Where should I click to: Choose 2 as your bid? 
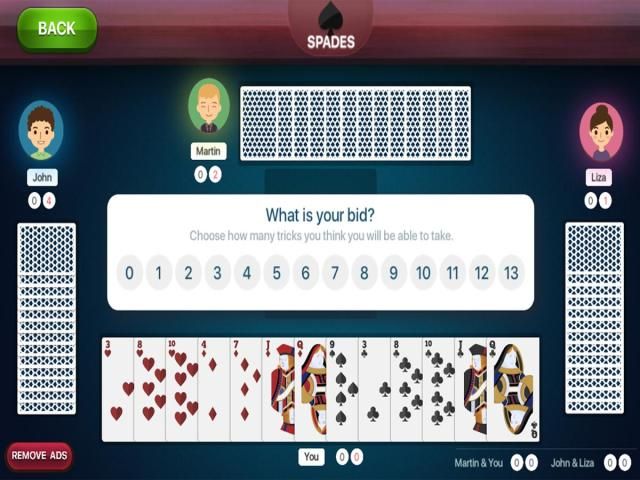188,272
